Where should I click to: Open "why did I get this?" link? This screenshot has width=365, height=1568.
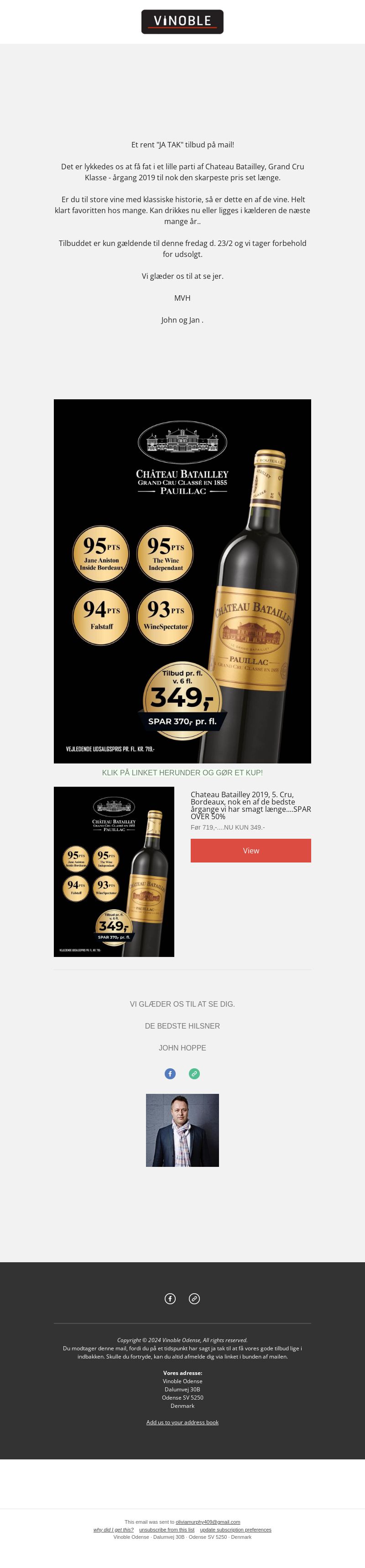click(x=113, y=1530)
